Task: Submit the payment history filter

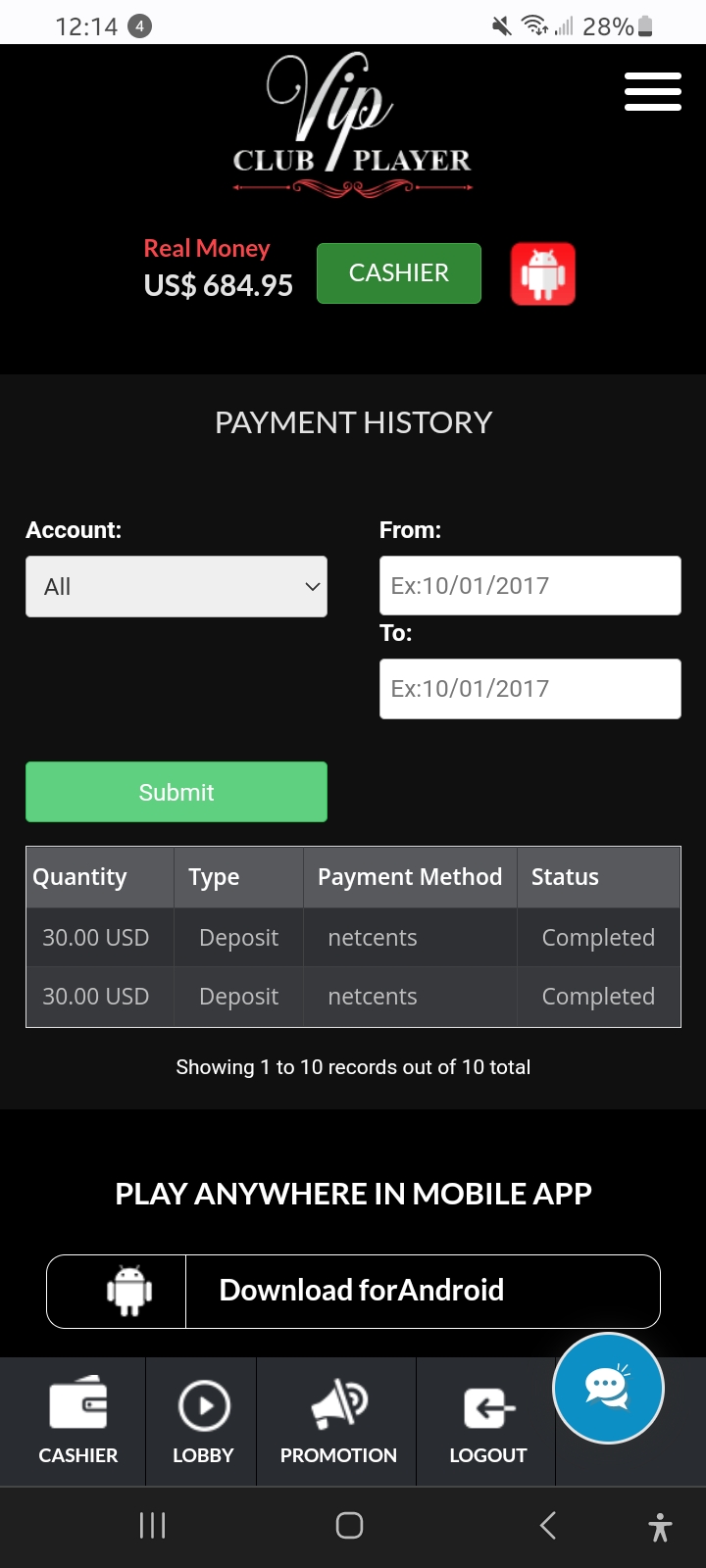Action: (x=176, y=792)
